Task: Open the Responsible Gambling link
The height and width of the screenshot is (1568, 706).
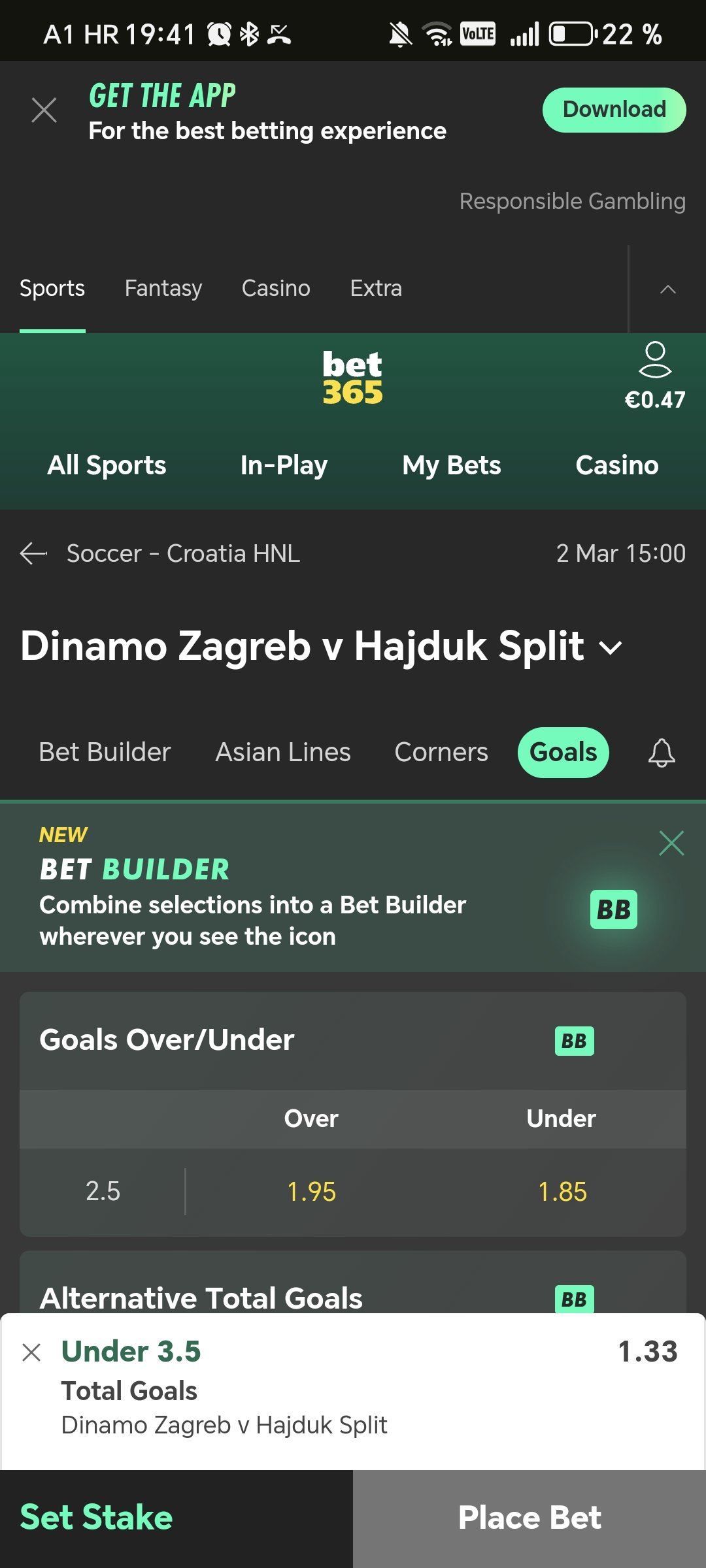Action: 572,201
